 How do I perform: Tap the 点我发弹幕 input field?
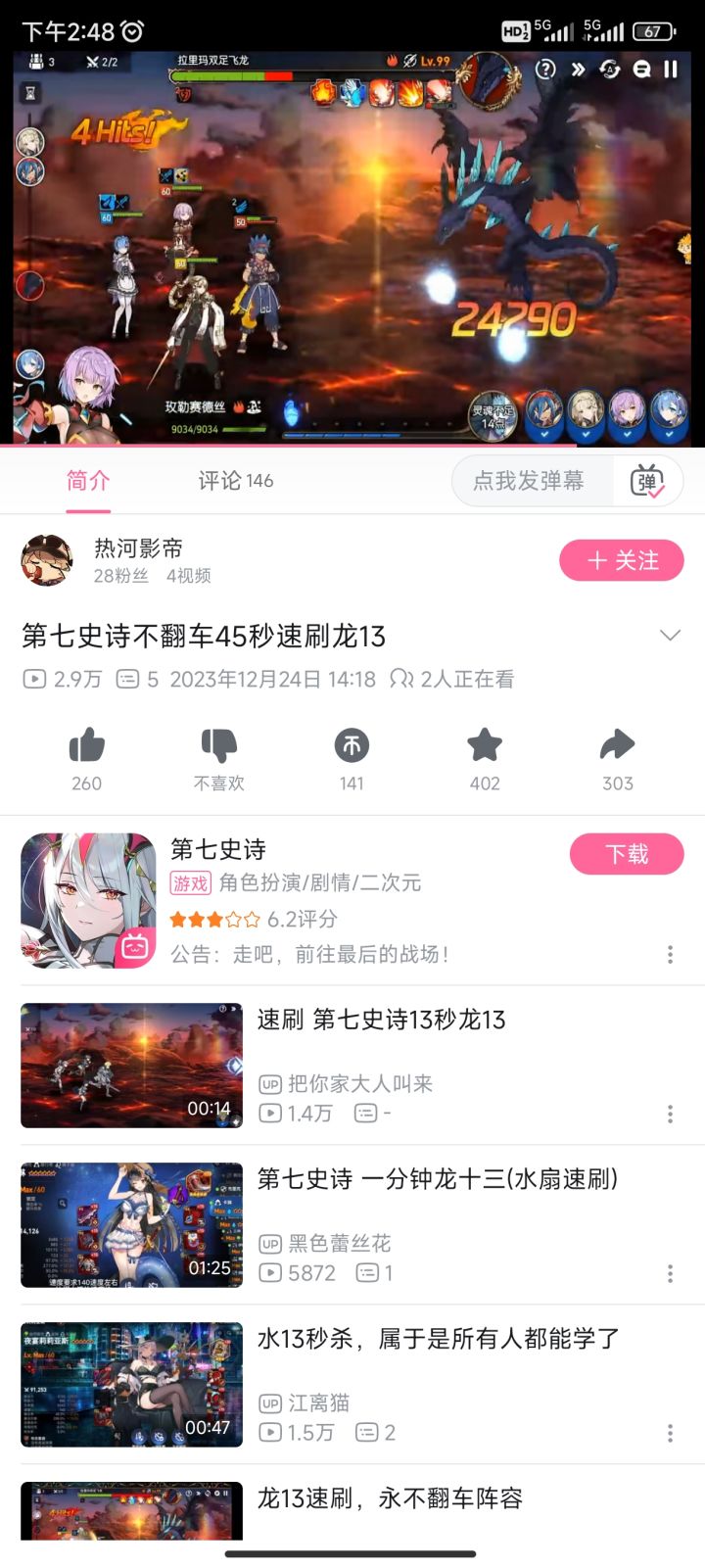[534, 481]
